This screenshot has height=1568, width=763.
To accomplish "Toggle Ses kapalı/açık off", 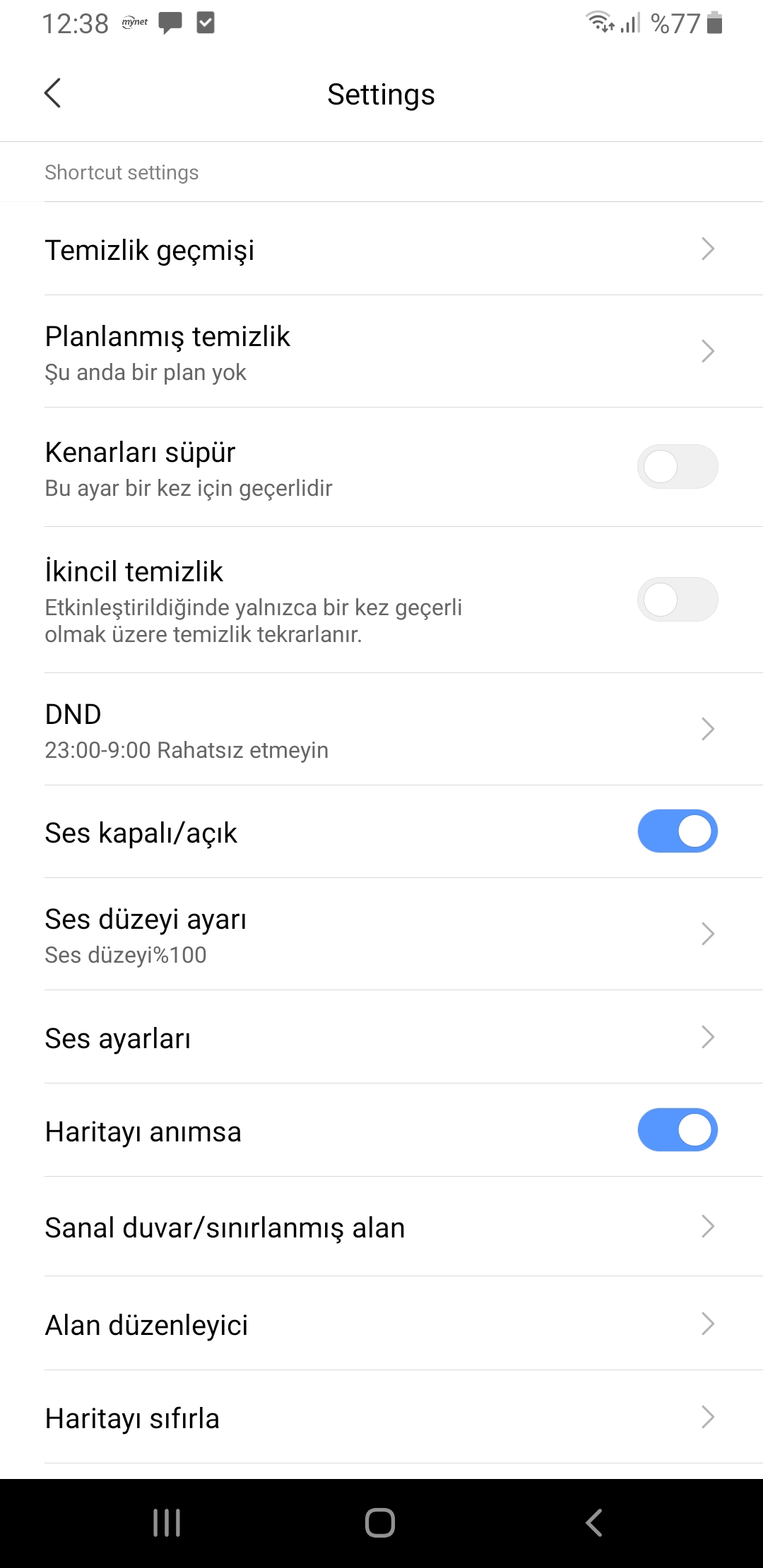I will coord(677,831).
